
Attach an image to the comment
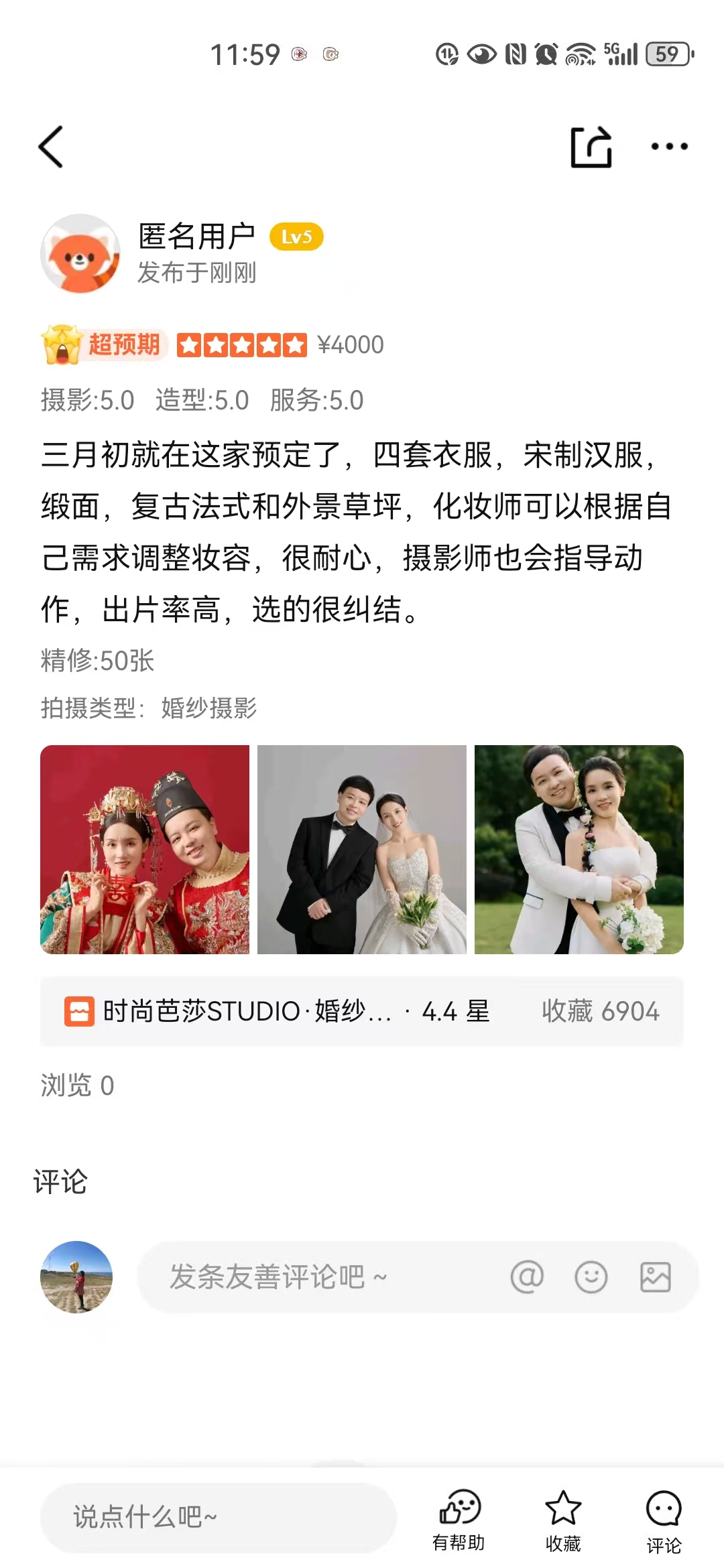(656, 1277)
